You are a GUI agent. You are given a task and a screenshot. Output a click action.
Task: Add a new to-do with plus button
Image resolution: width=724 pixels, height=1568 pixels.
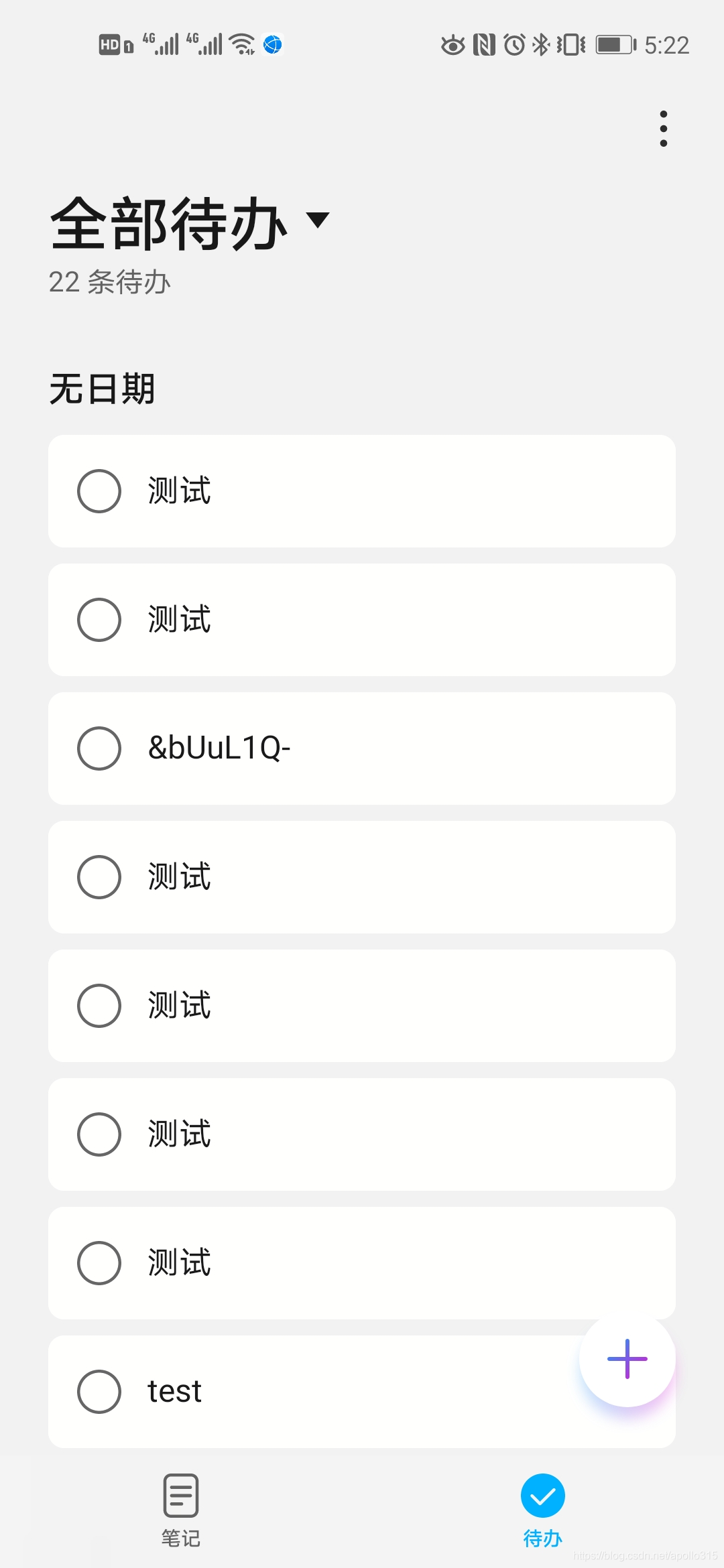click(627, 1359)
